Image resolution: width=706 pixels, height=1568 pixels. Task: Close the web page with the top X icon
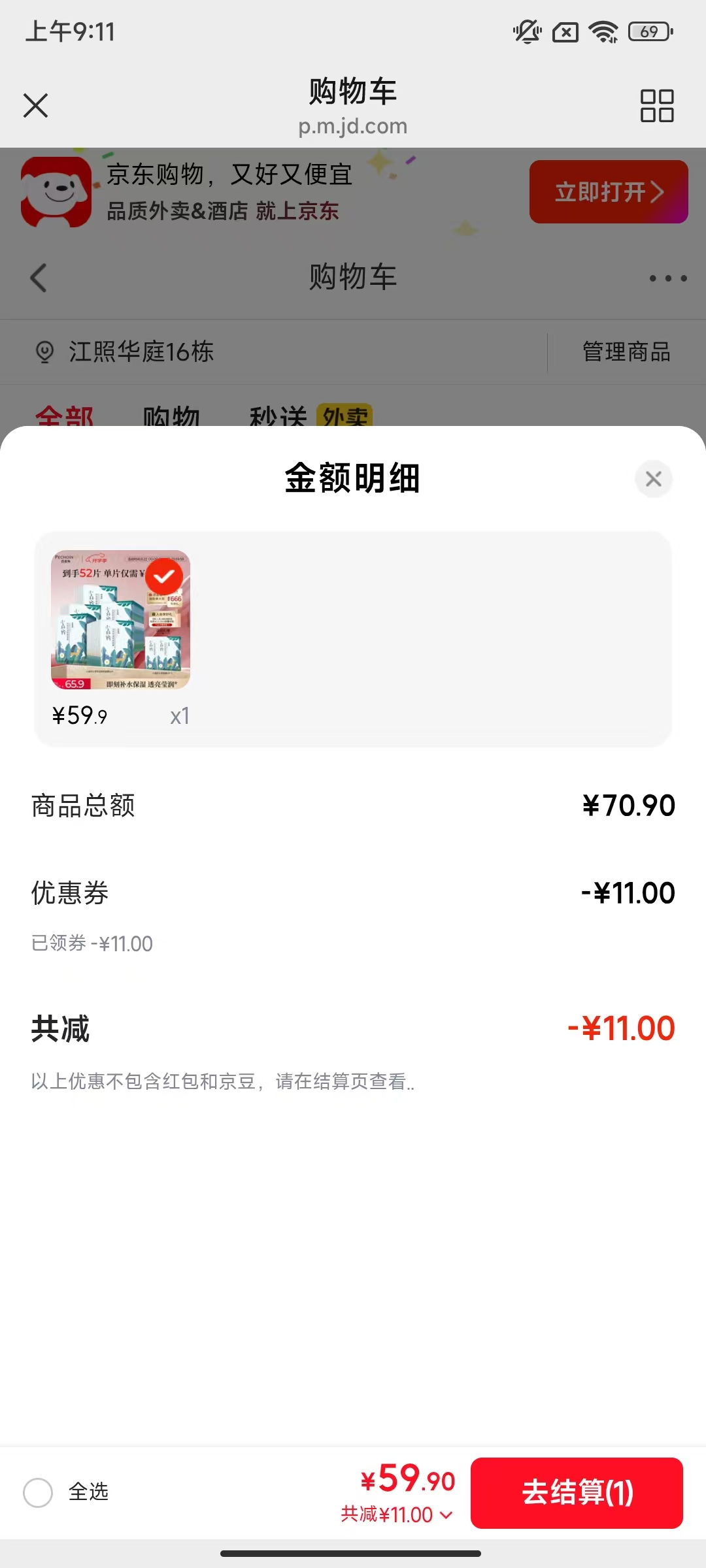(36, 105)
